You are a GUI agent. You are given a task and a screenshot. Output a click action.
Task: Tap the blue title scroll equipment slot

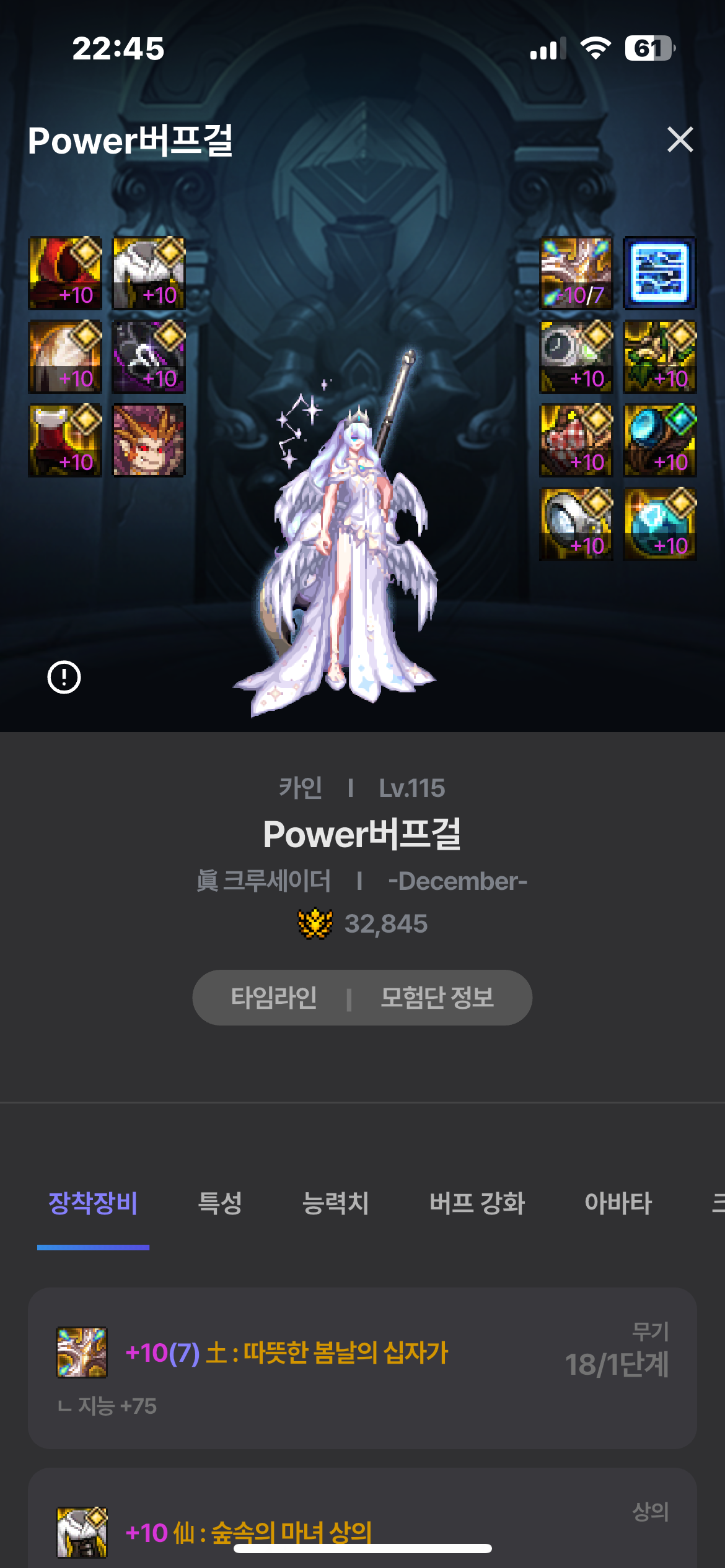659,273
